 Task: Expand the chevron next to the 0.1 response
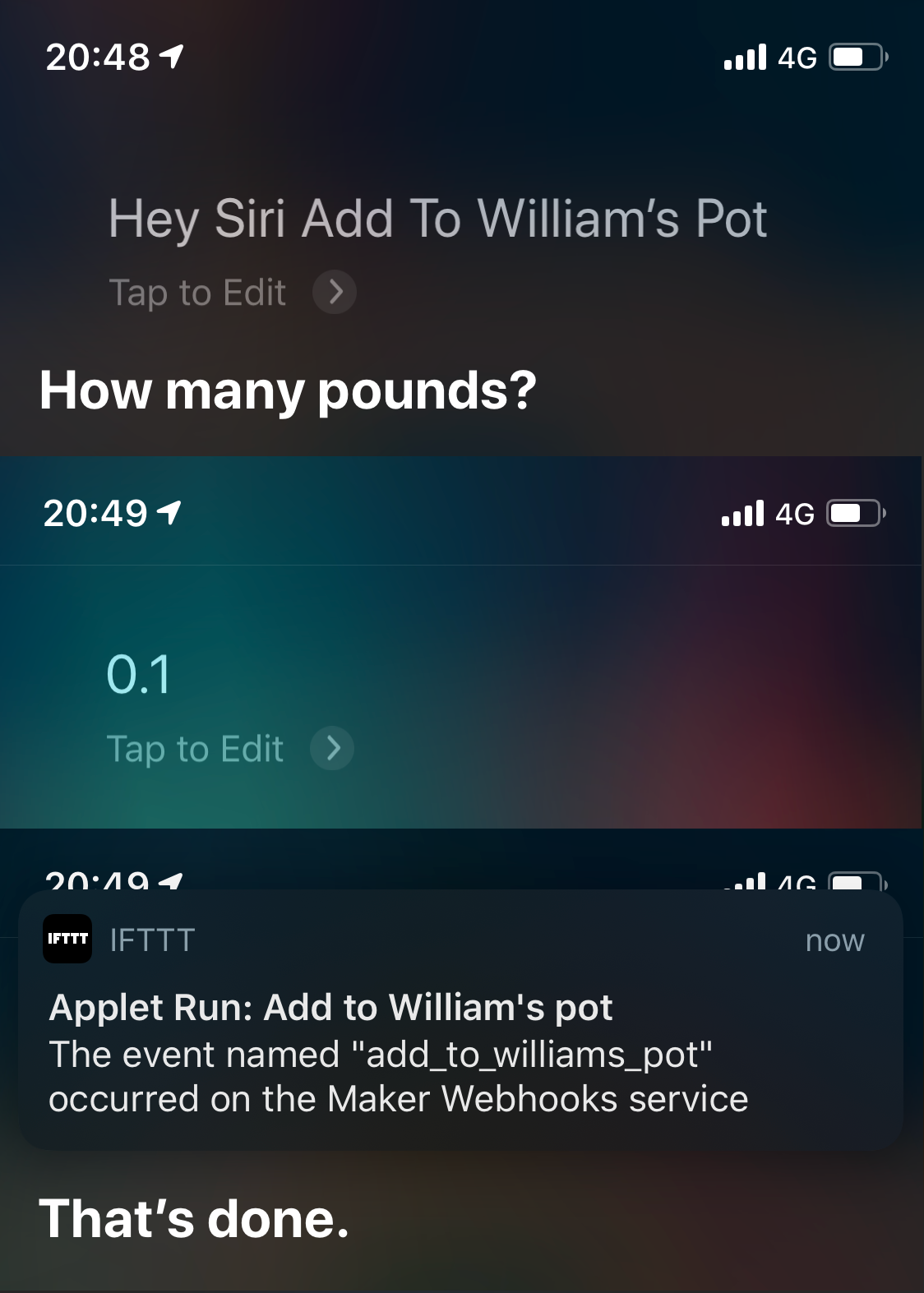332,749
